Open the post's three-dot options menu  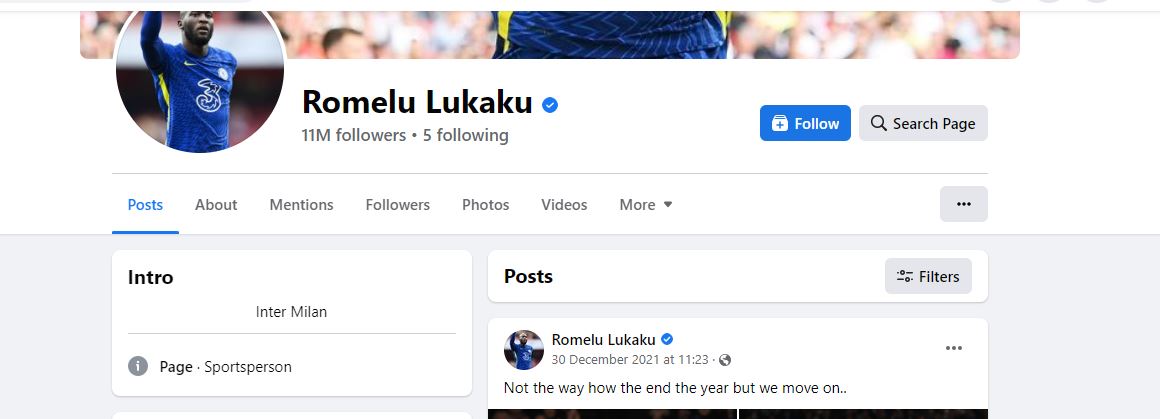tap(953, 348)
